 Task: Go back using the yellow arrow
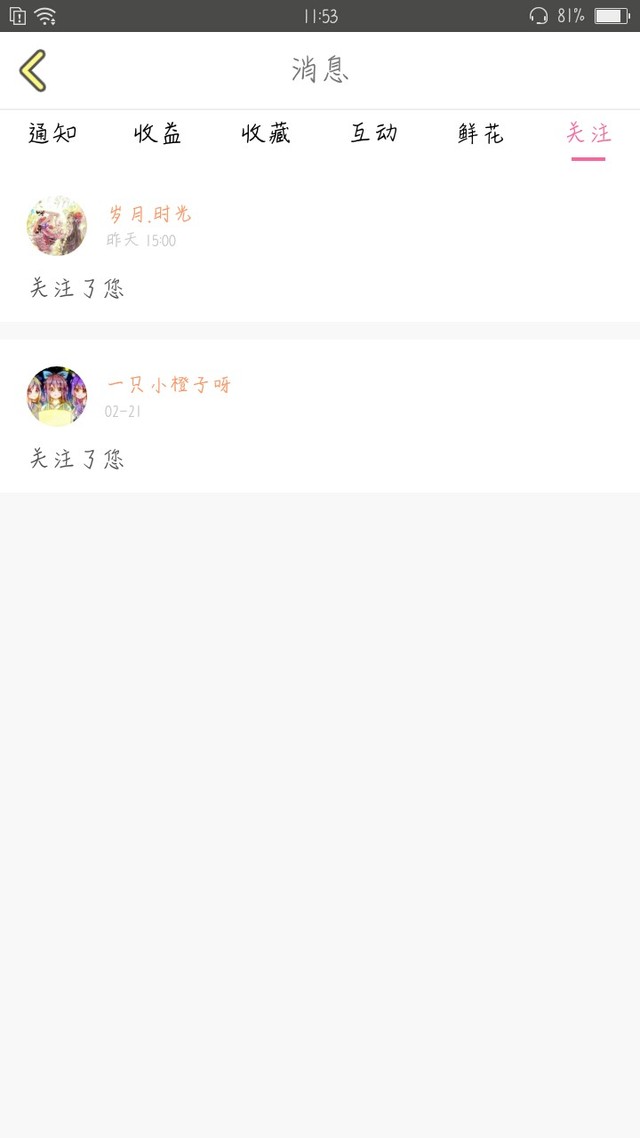tap(33, 71)
